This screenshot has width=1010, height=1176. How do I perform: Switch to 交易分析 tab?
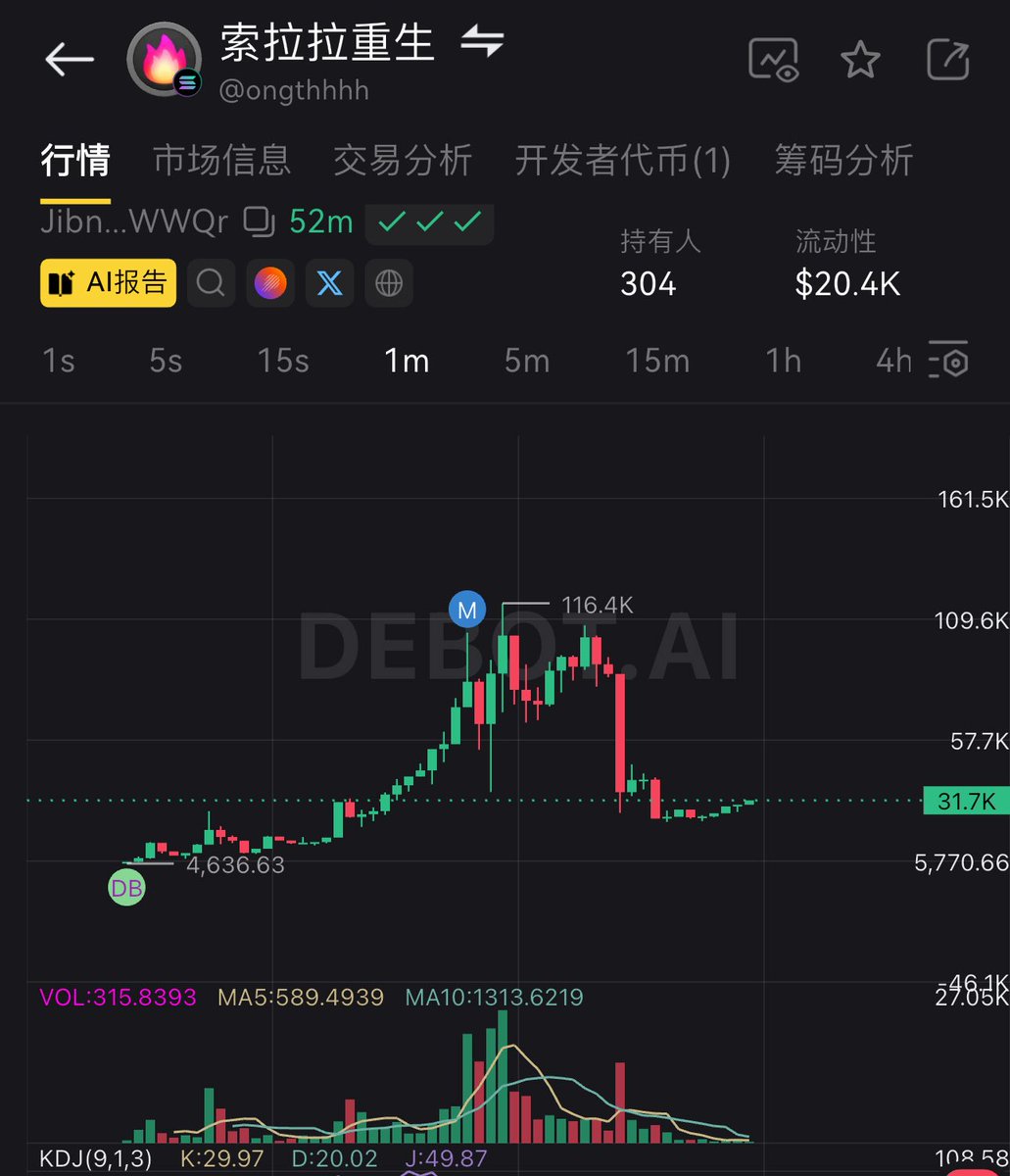[x=403, y=160]
